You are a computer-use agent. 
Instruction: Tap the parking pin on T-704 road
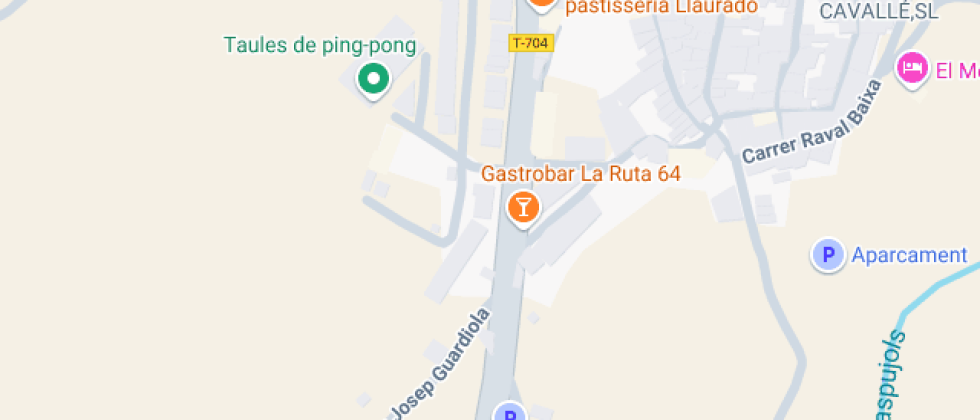510,413
